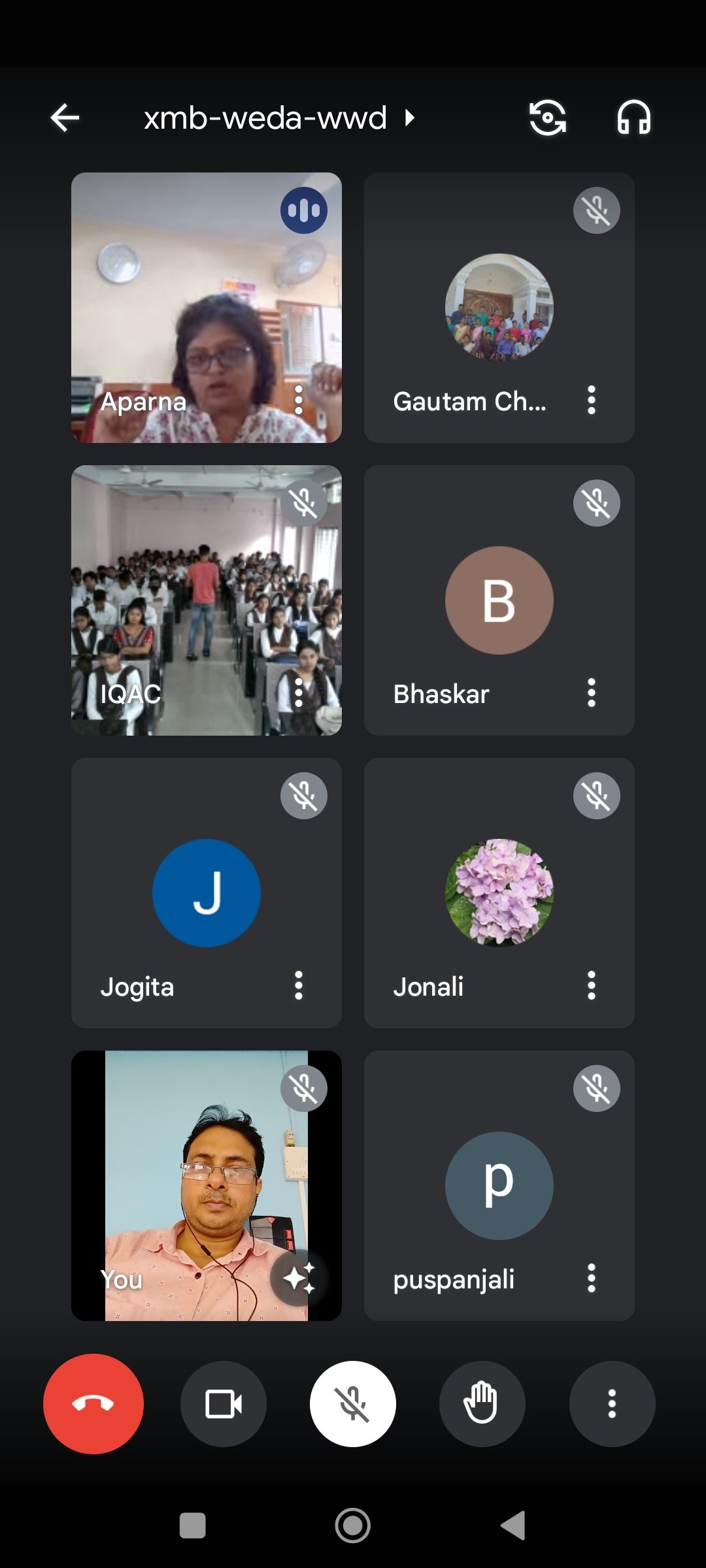The height and width of the screenshot is (1568, 706).
Task: Open options for Jonali's tile
Action: click(592, 985)
